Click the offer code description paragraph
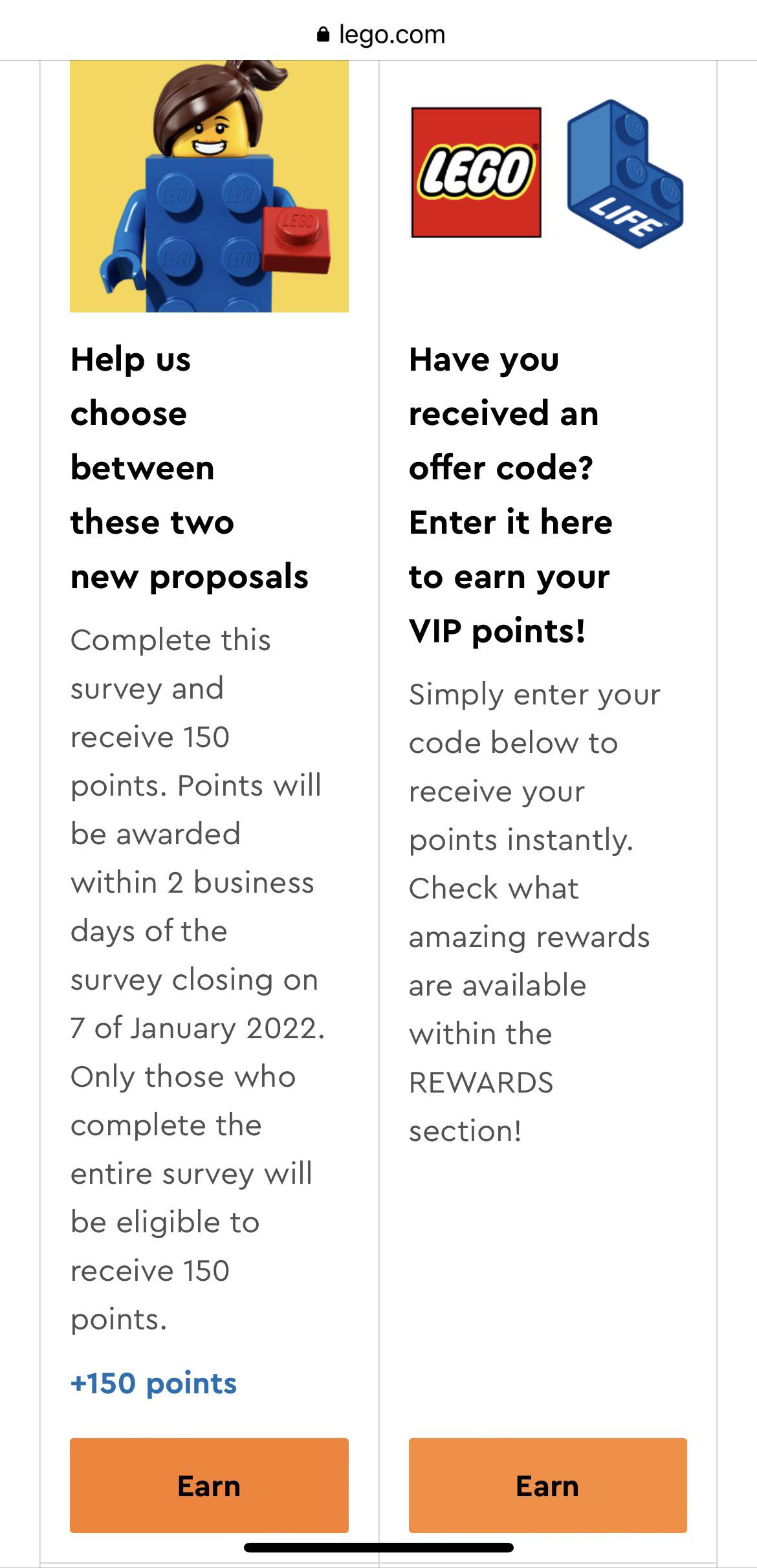The width and height of the screenshot is (757, 1568). (534, 906)
